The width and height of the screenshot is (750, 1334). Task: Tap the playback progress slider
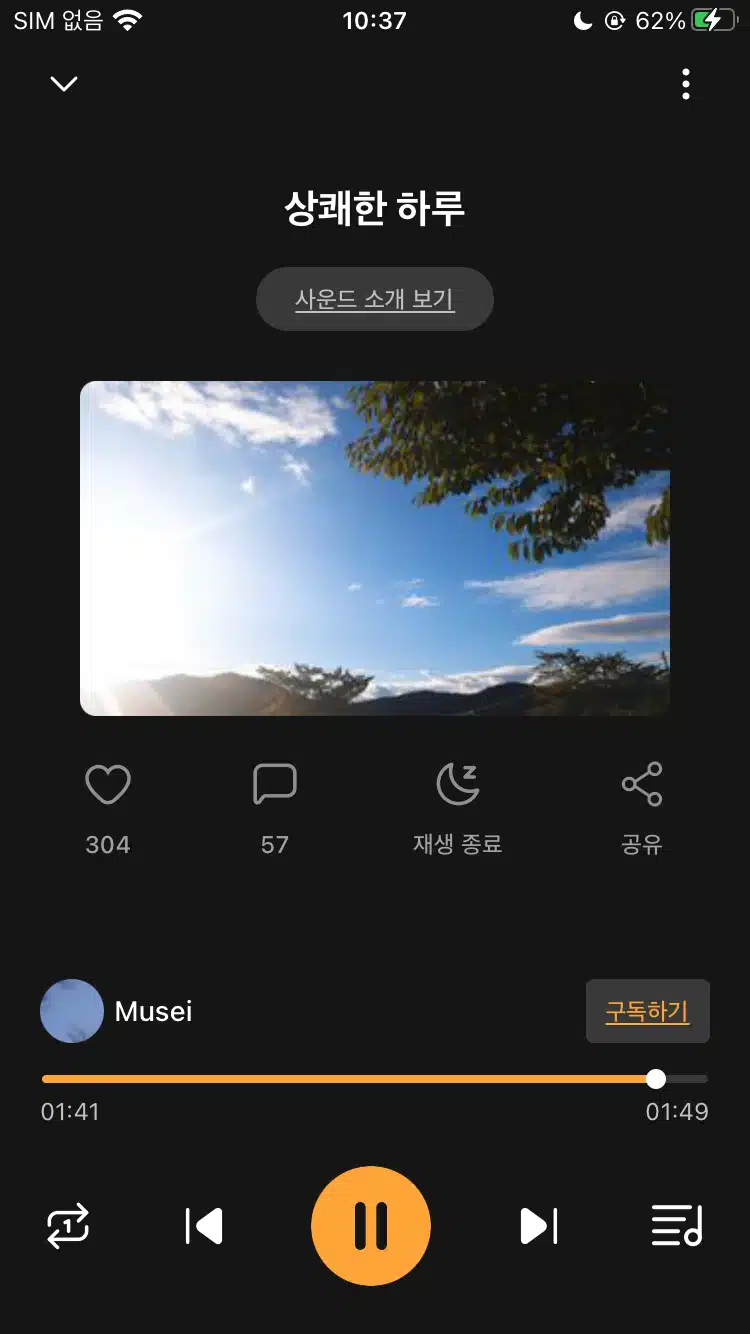coord(375,1079)
